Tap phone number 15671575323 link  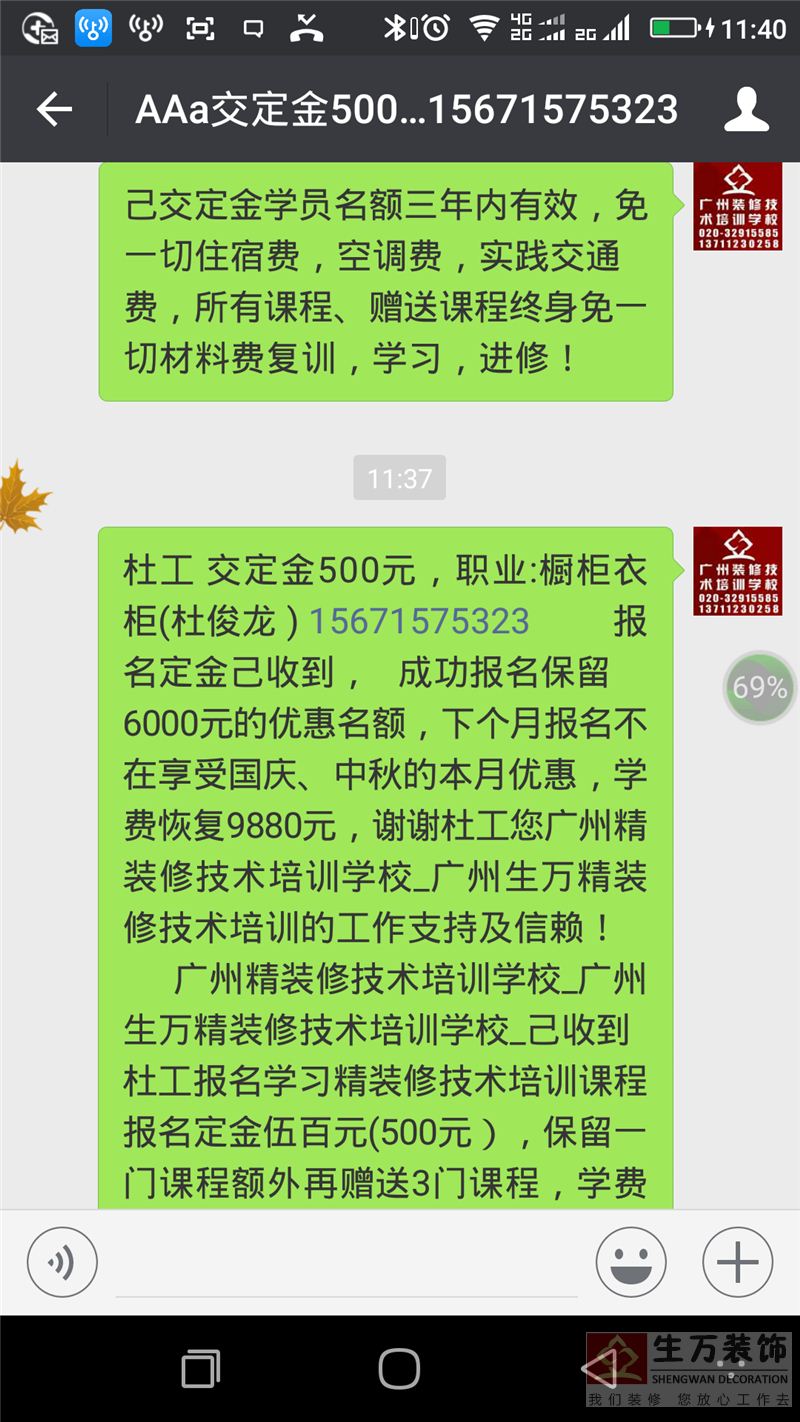(419, 622)
